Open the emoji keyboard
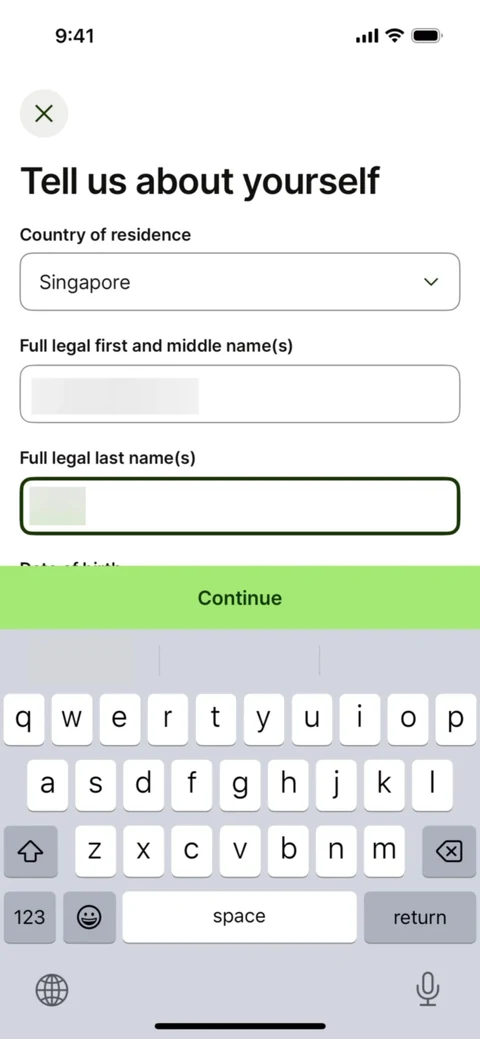 [x=90, y=917]
